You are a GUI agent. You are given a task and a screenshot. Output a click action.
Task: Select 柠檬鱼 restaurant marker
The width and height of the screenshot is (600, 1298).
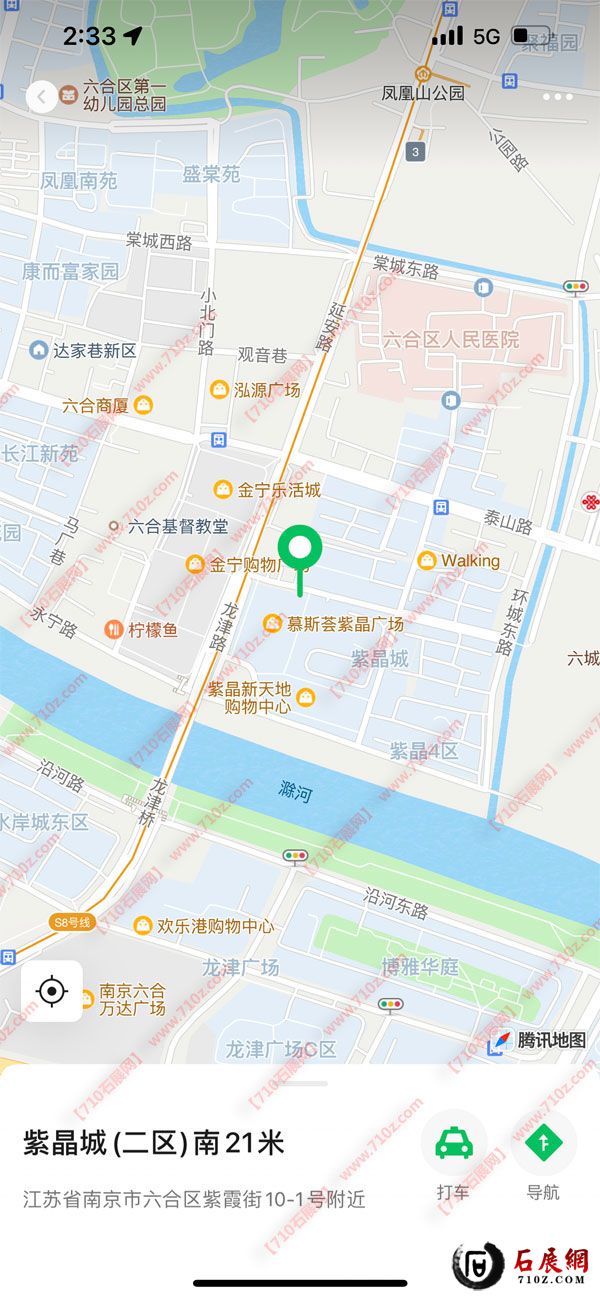[113, 630]
